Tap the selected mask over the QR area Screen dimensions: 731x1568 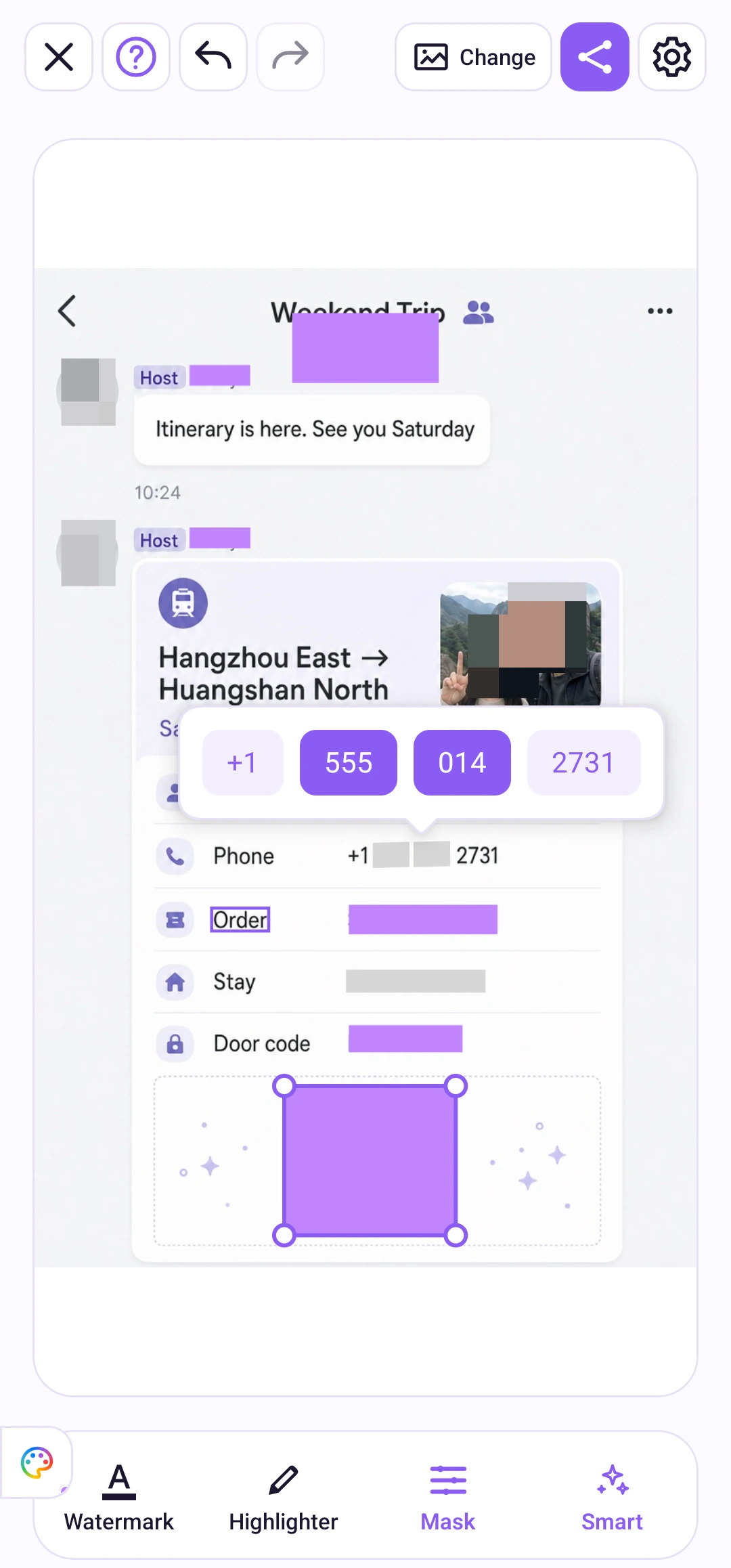coord(370,1160)
